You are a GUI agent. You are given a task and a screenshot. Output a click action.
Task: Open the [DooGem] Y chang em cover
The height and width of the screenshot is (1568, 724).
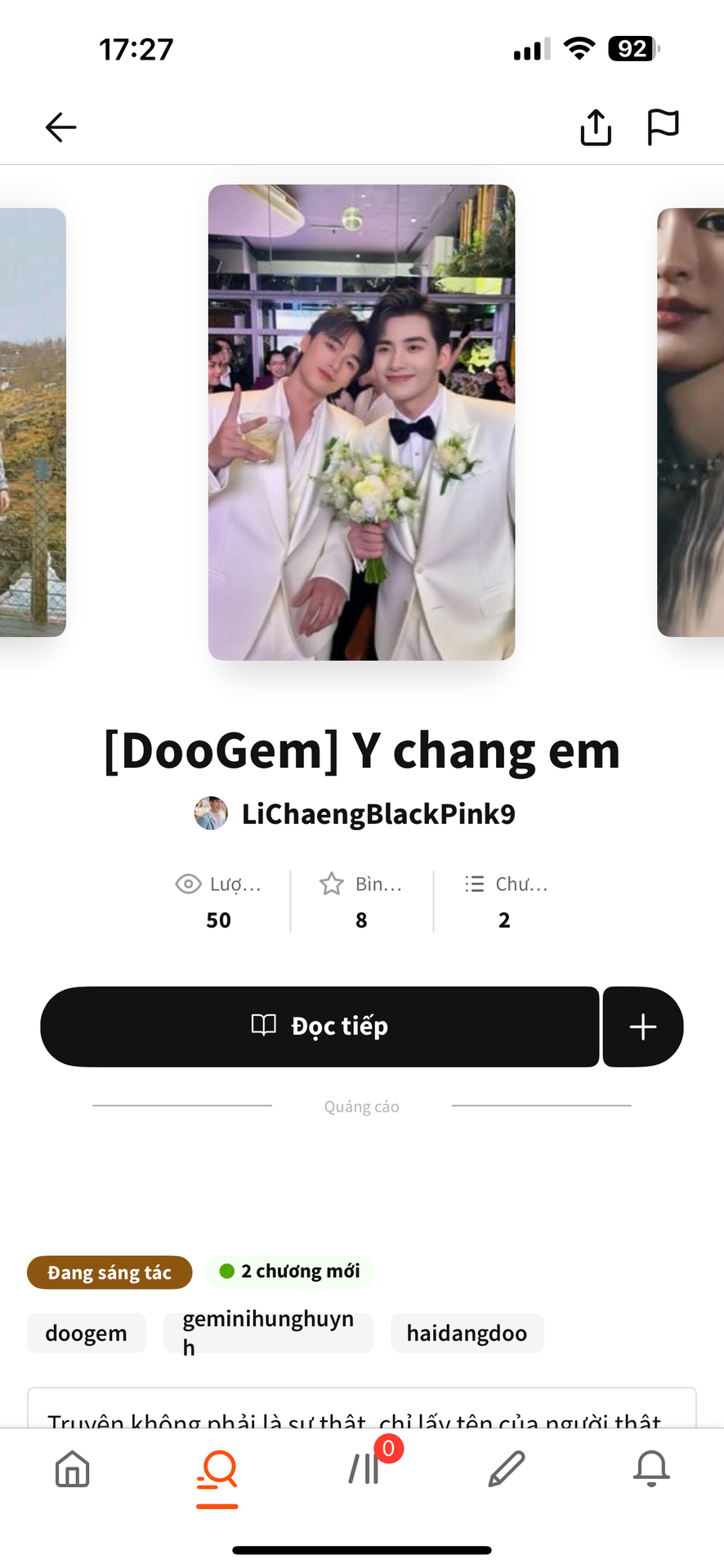361,422
